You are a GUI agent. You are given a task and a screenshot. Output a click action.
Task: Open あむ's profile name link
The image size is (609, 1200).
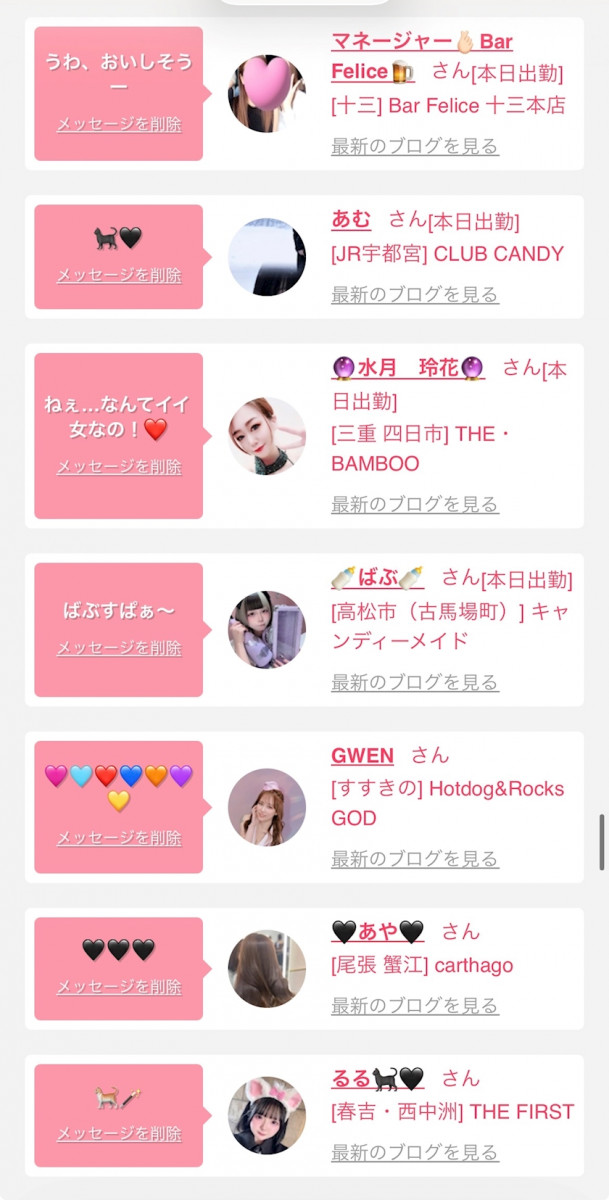[x=351, y=220]
